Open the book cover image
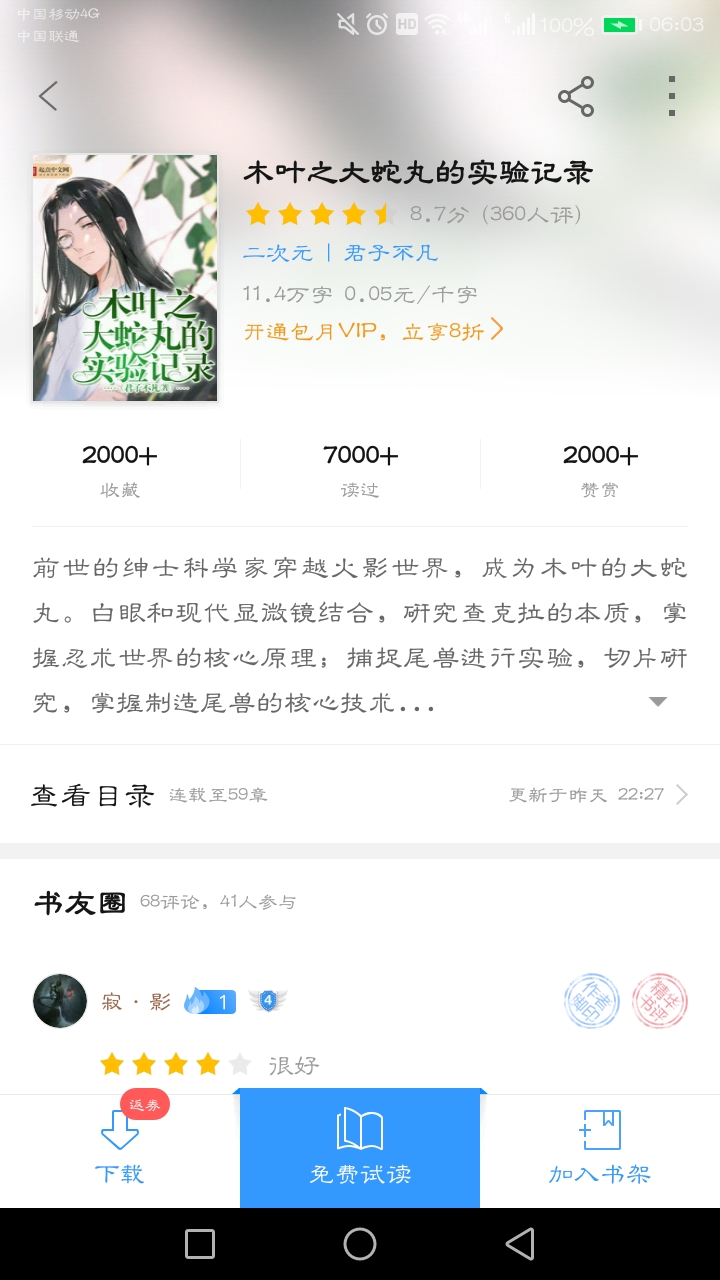 coord(125,278)
